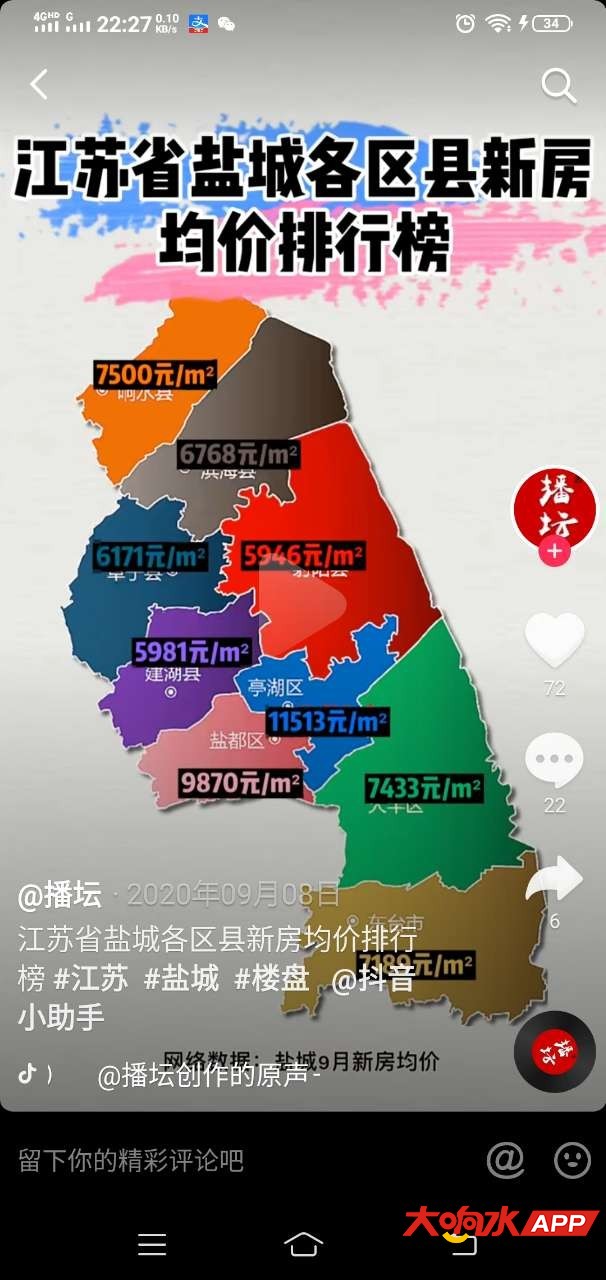Go back using the top-left arrow

coord(39,85)
